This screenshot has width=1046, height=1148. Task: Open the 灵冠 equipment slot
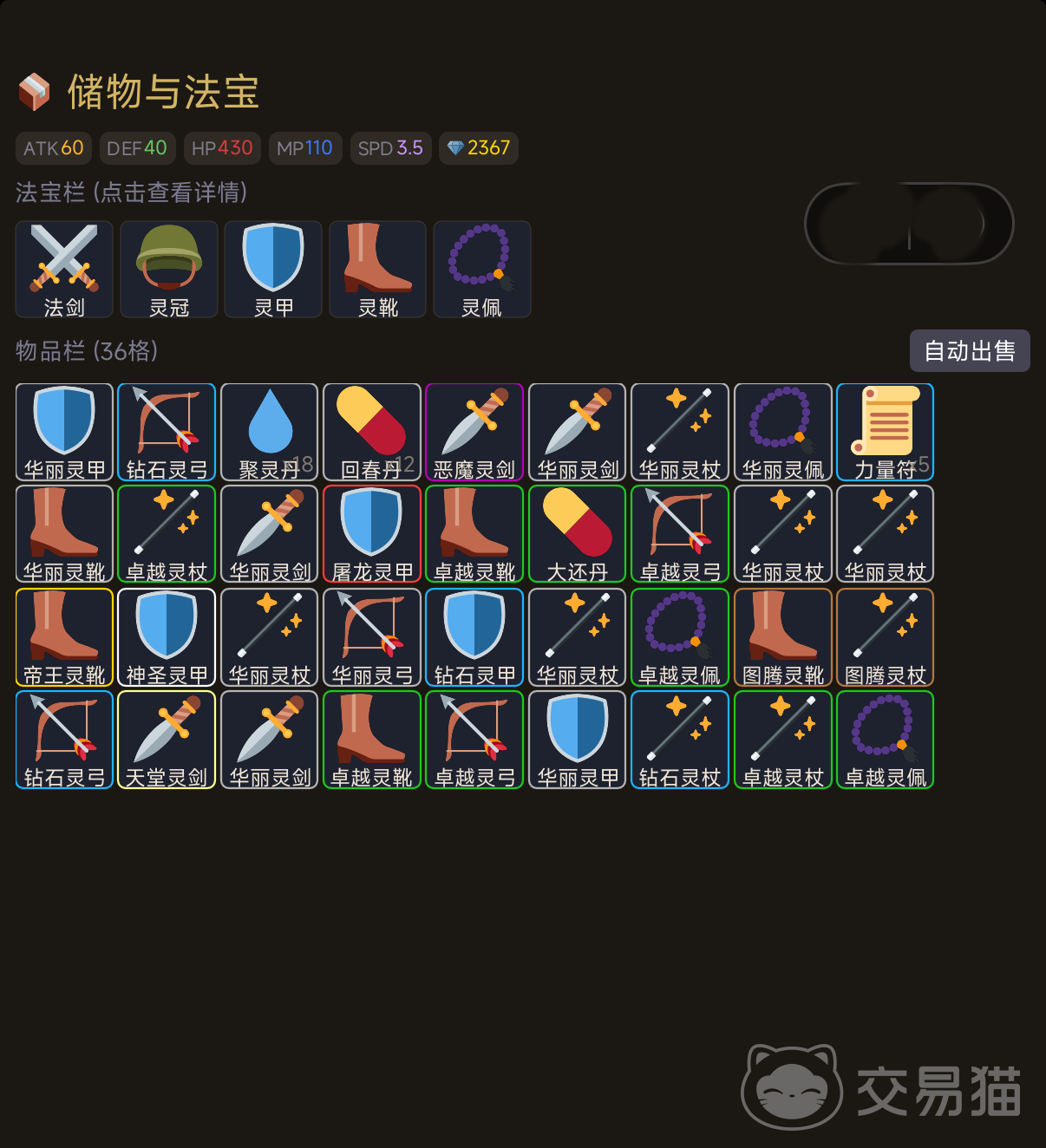pos(169,269)
